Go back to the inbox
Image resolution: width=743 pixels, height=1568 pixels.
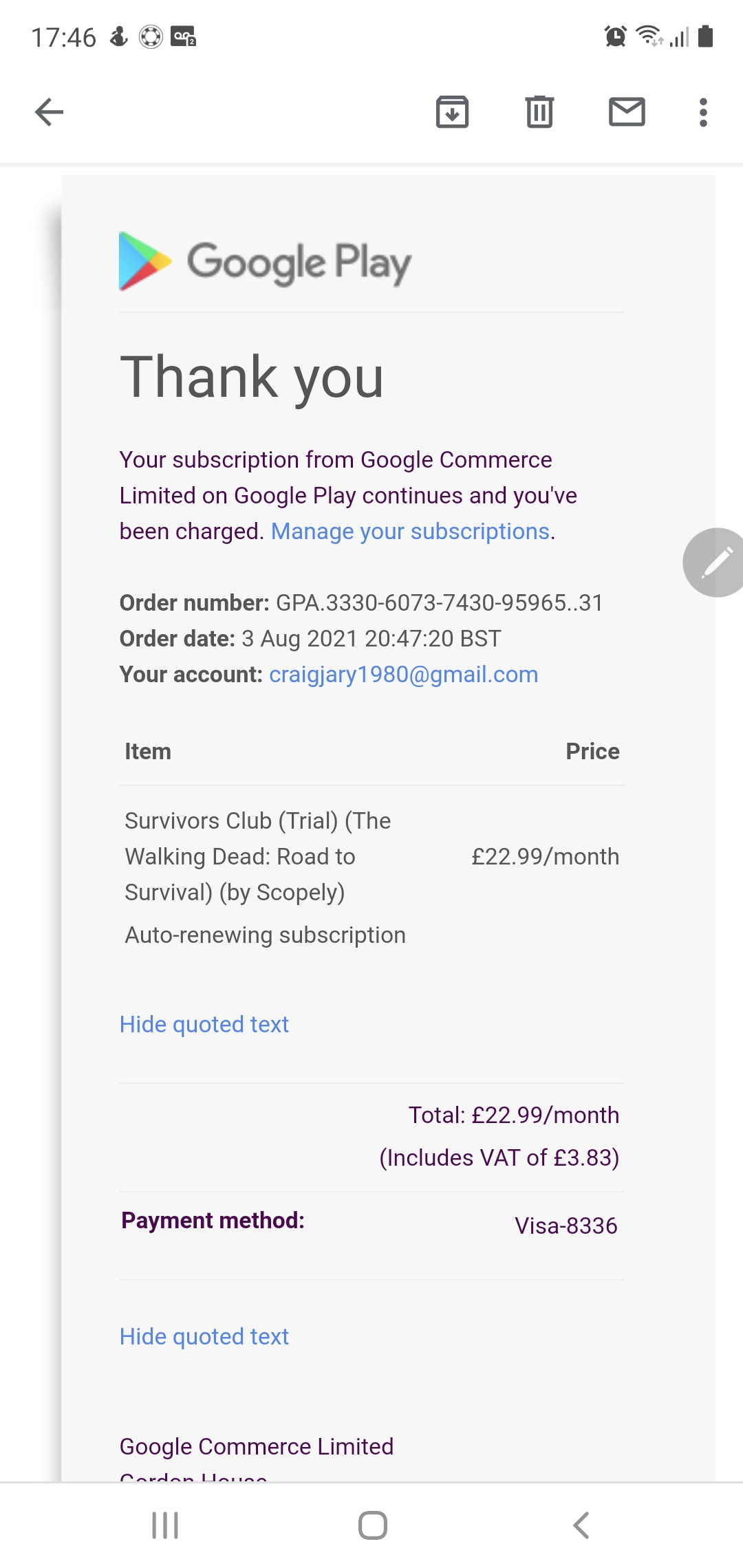pos(49,112)
